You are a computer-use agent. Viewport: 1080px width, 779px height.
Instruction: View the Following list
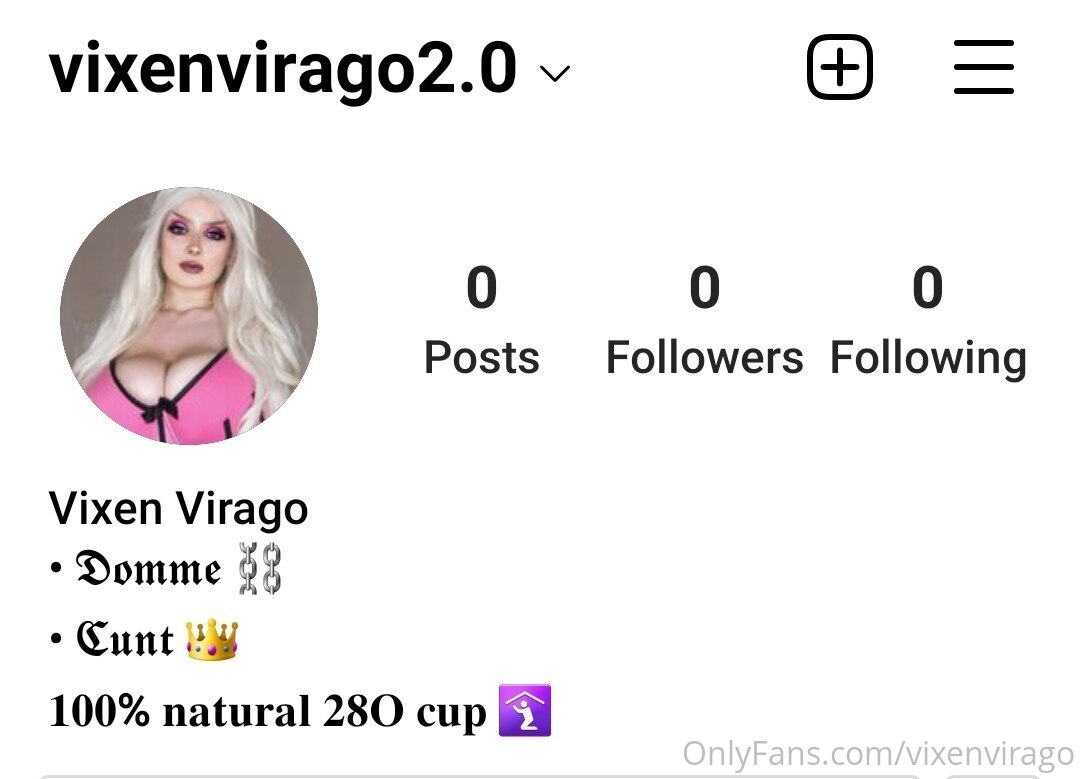pos(927,320)
